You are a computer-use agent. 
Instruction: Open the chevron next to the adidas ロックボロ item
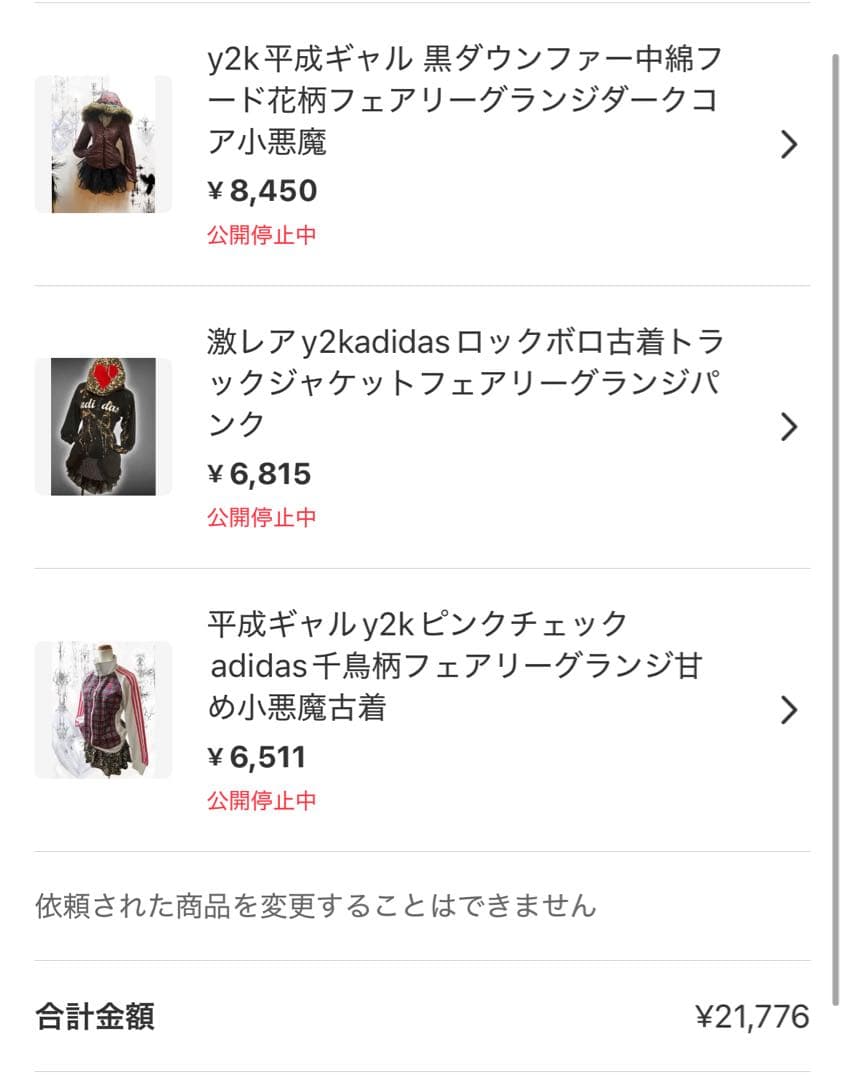coord(789,426)
